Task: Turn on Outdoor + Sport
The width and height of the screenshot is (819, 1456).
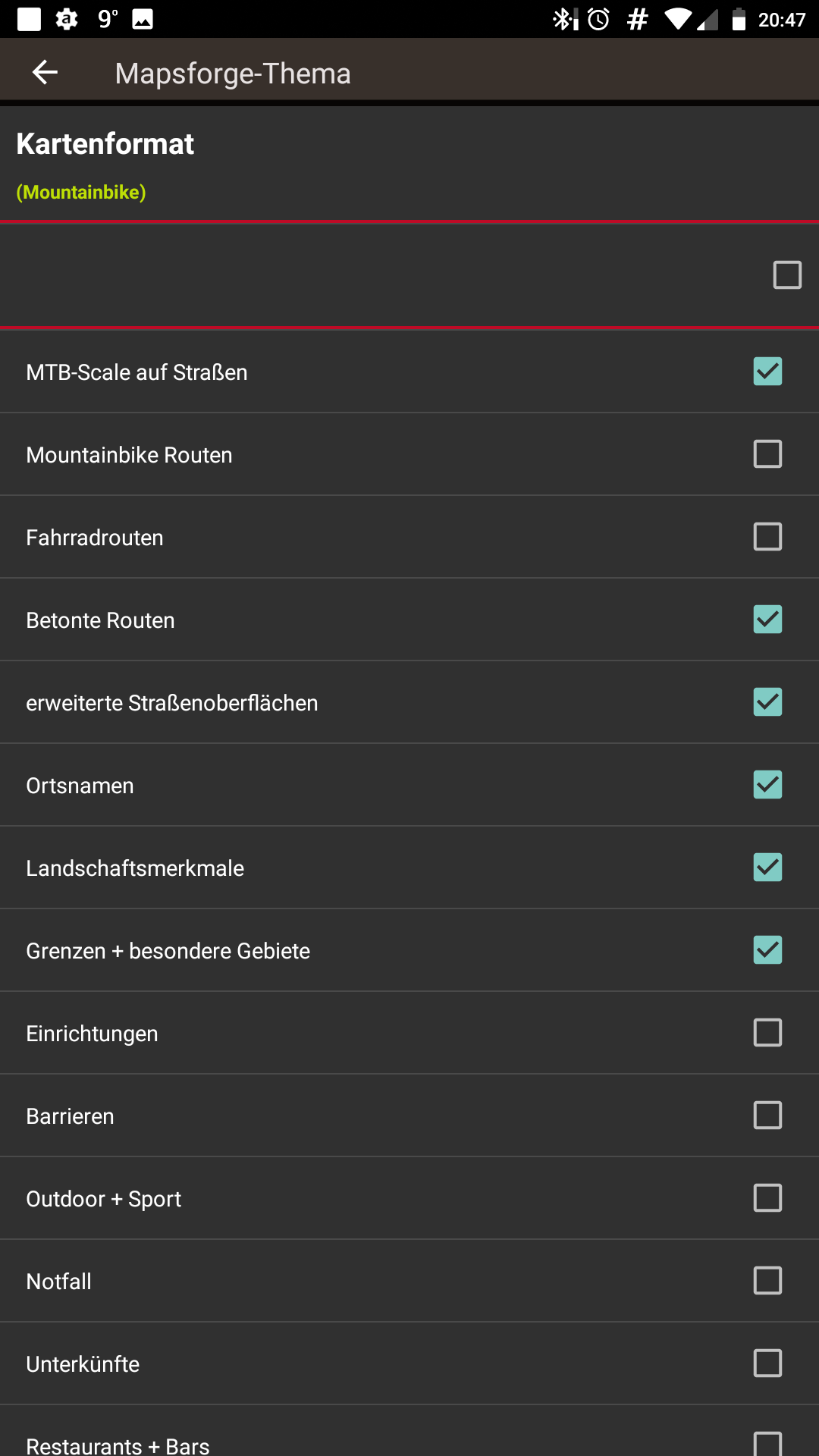Action: 767,1198
